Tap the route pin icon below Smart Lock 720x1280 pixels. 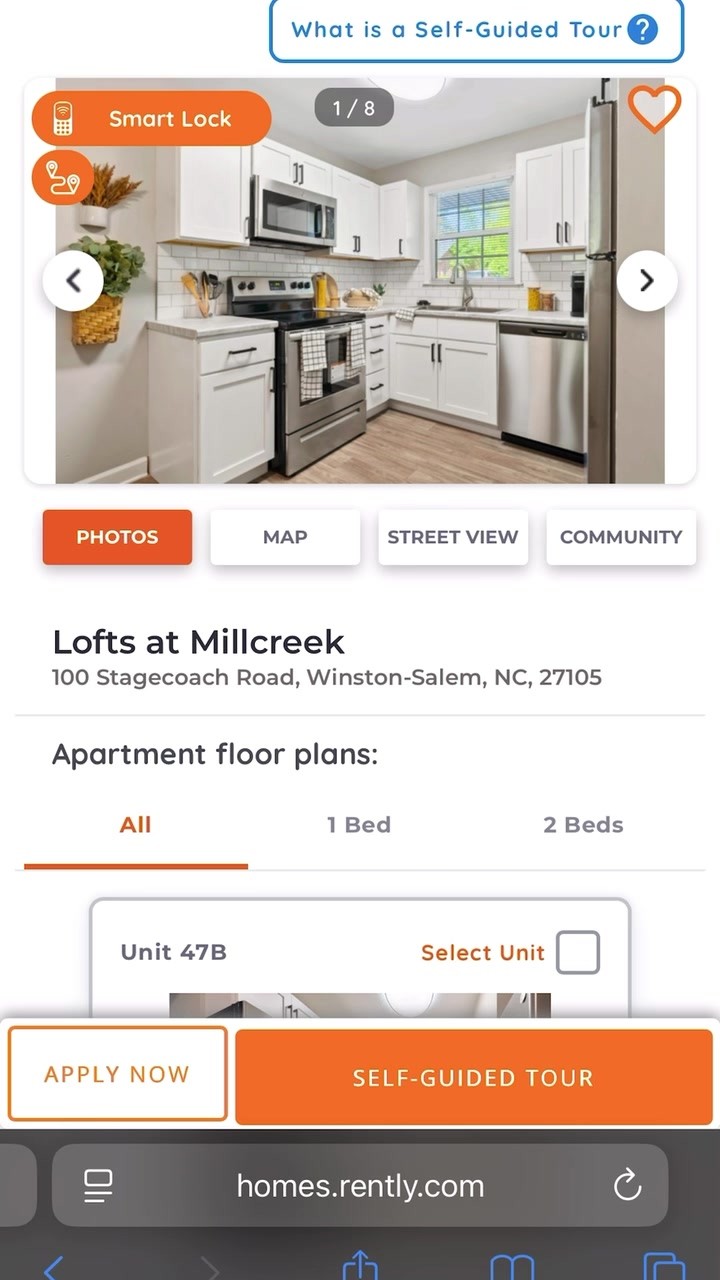point(63,178)
